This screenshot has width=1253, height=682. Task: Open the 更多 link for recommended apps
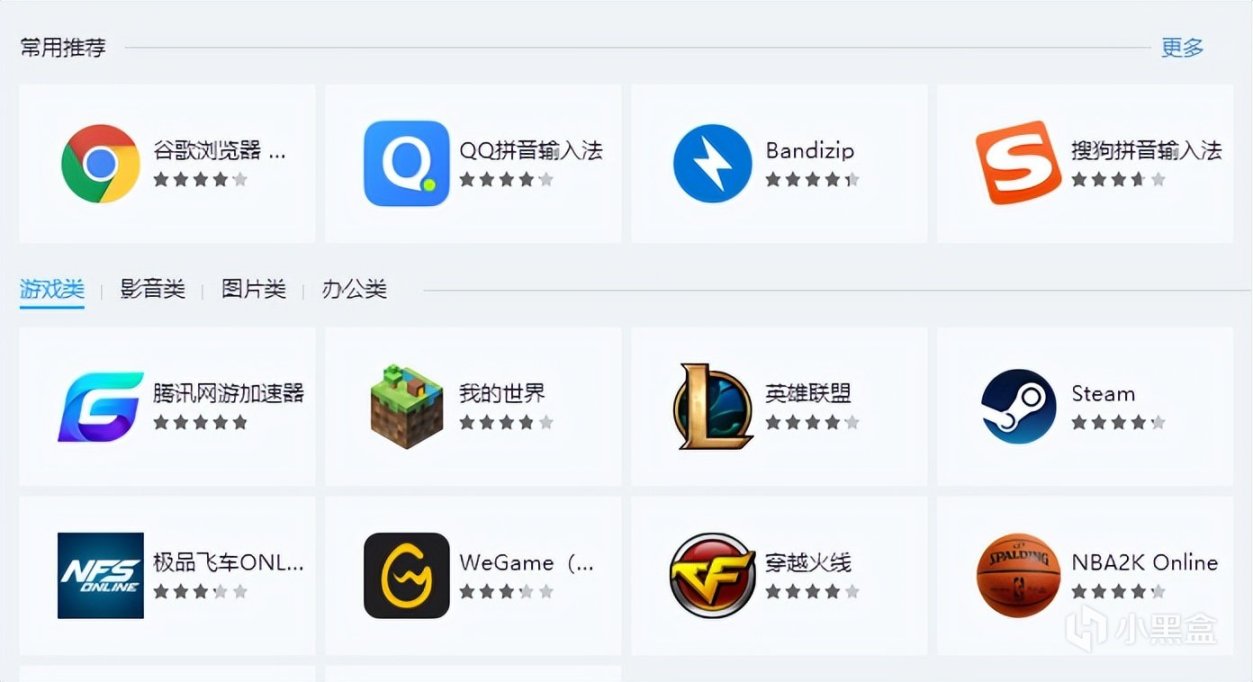coord(1181,47)
